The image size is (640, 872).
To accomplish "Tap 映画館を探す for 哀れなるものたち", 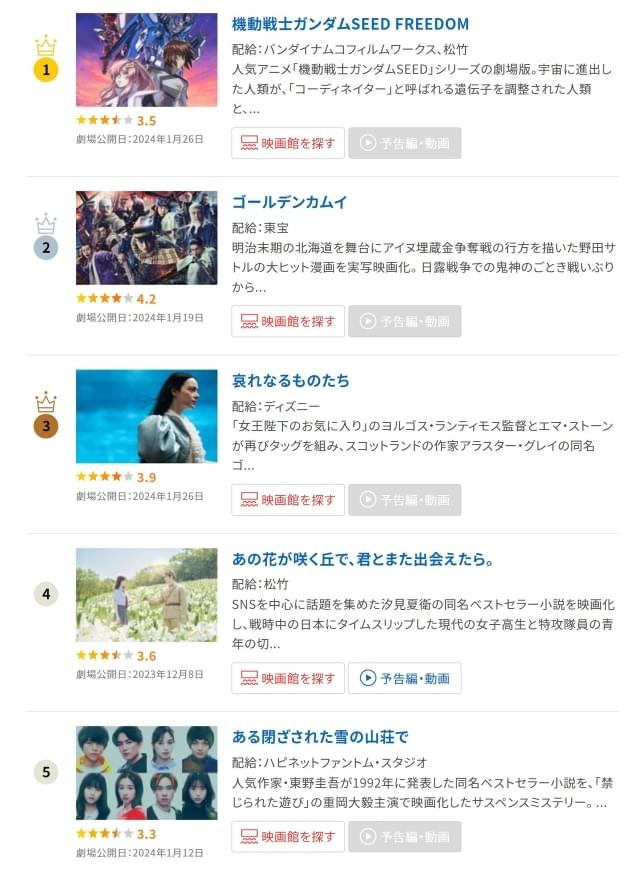I will coord(288,499).
